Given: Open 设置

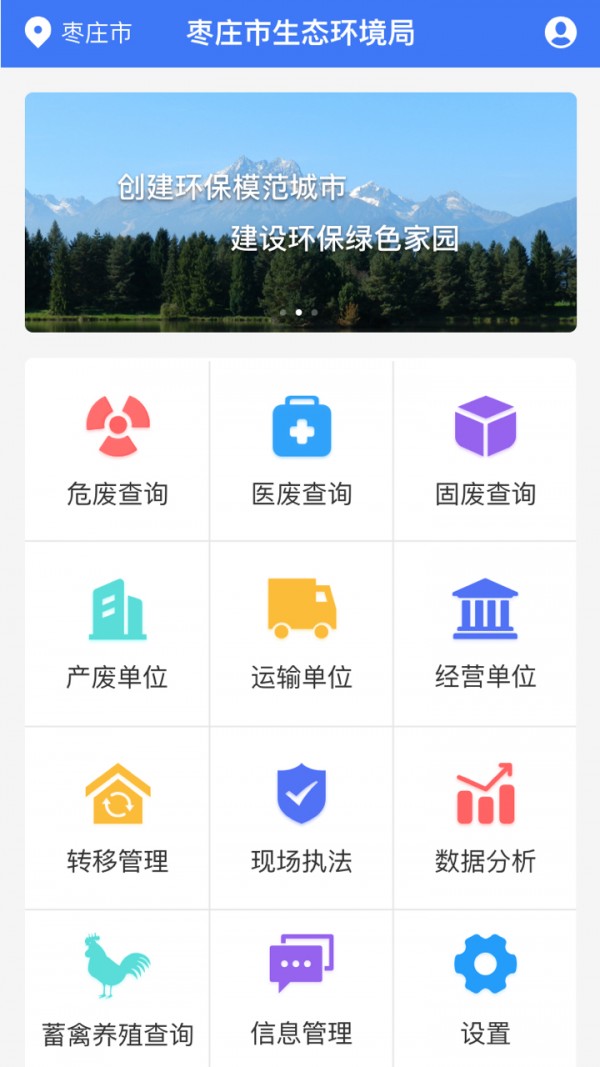Looking at the screenshot, I should coord(485,990).
